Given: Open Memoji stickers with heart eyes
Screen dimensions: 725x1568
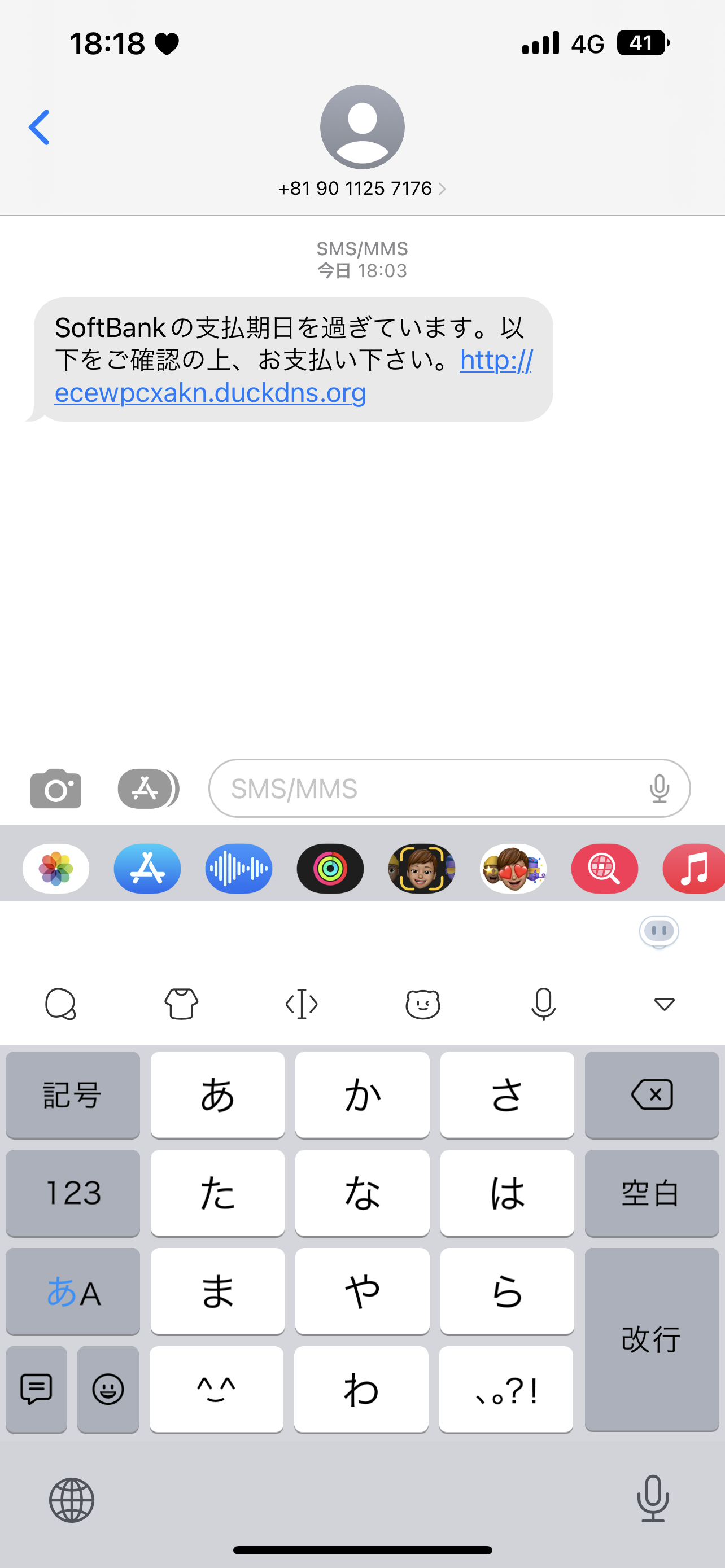Looking at the screenshot, I should [x=513, y=869].
